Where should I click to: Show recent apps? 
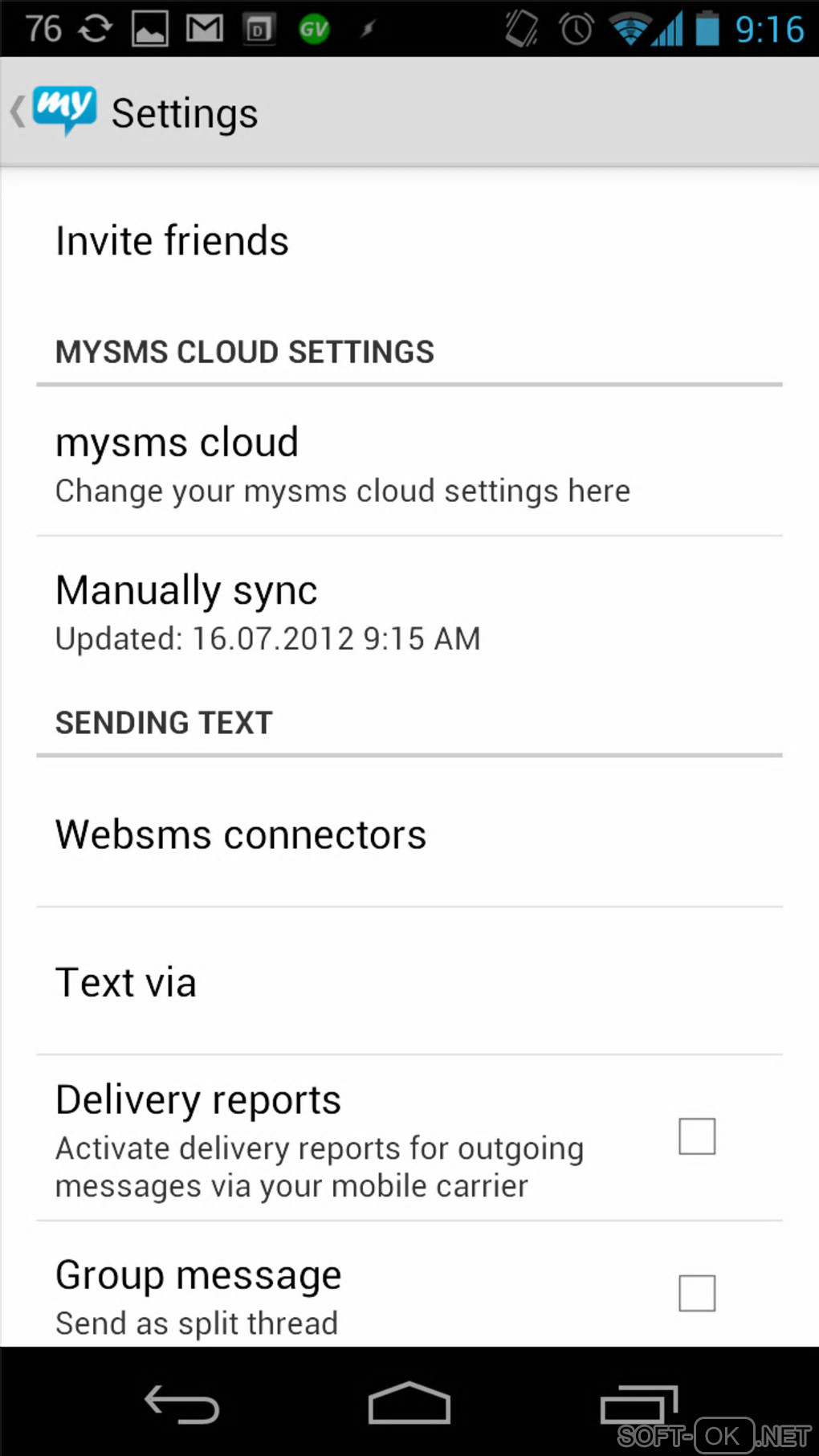(x=638, y=1405)
